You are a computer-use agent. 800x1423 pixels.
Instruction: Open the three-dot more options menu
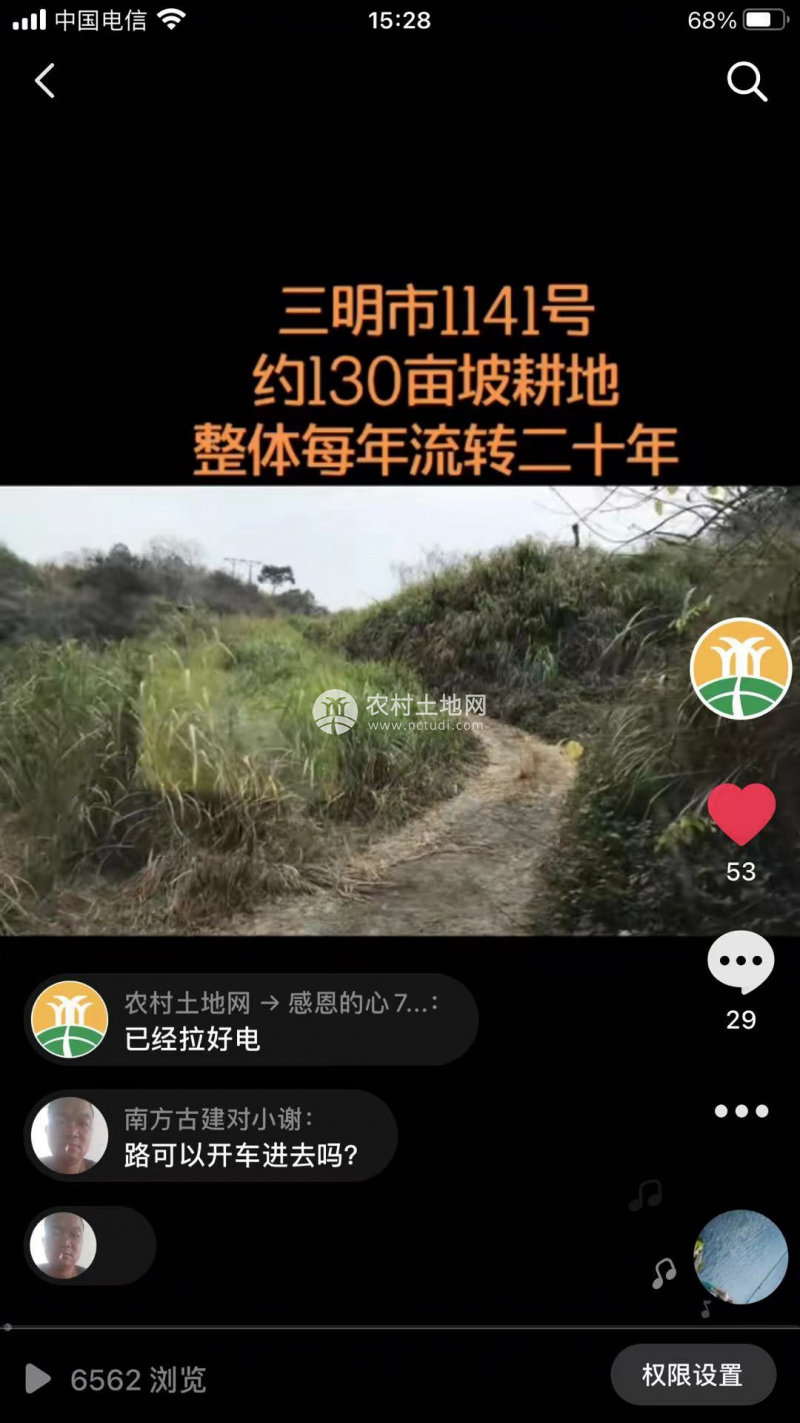(x=741, y=1111)
